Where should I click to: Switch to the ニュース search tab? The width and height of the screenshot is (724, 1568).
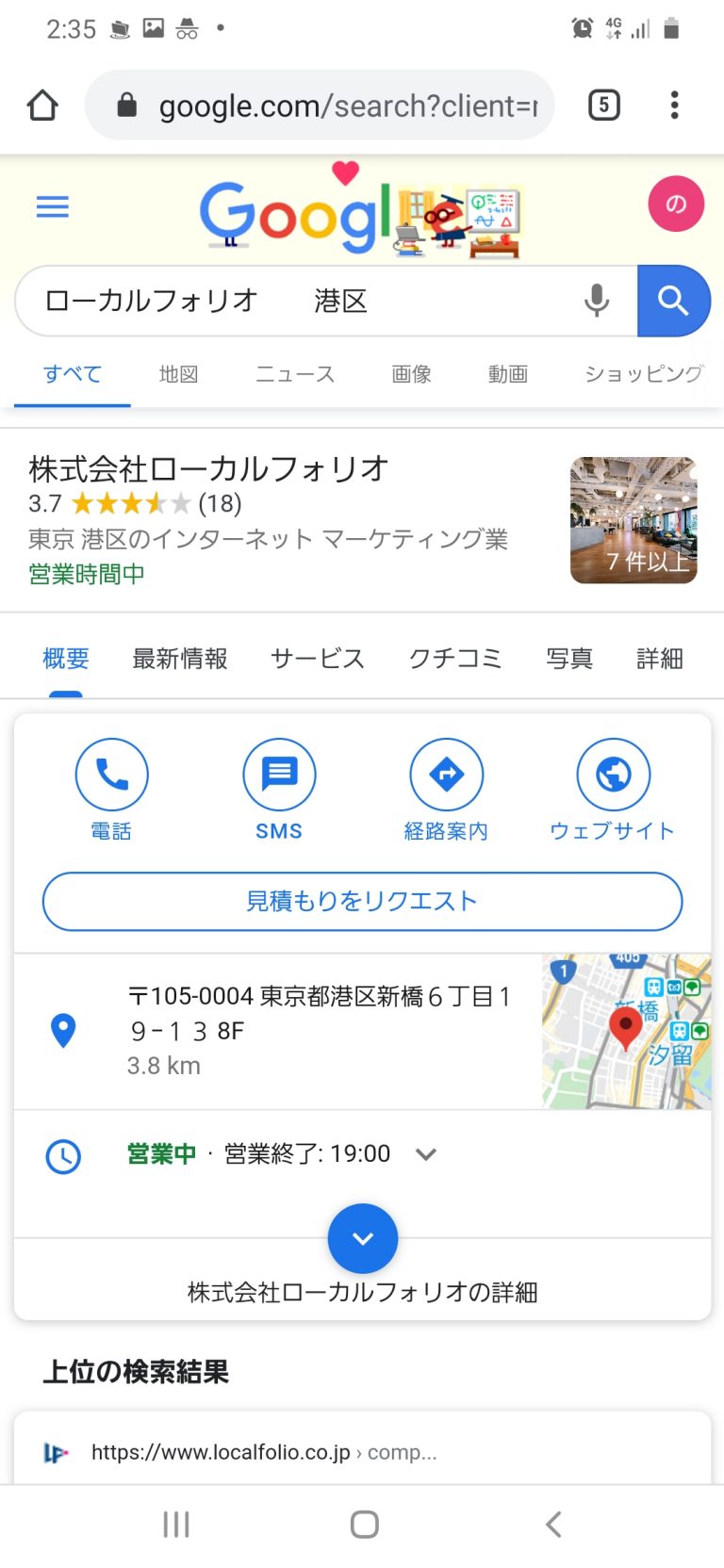click(295, 374)
